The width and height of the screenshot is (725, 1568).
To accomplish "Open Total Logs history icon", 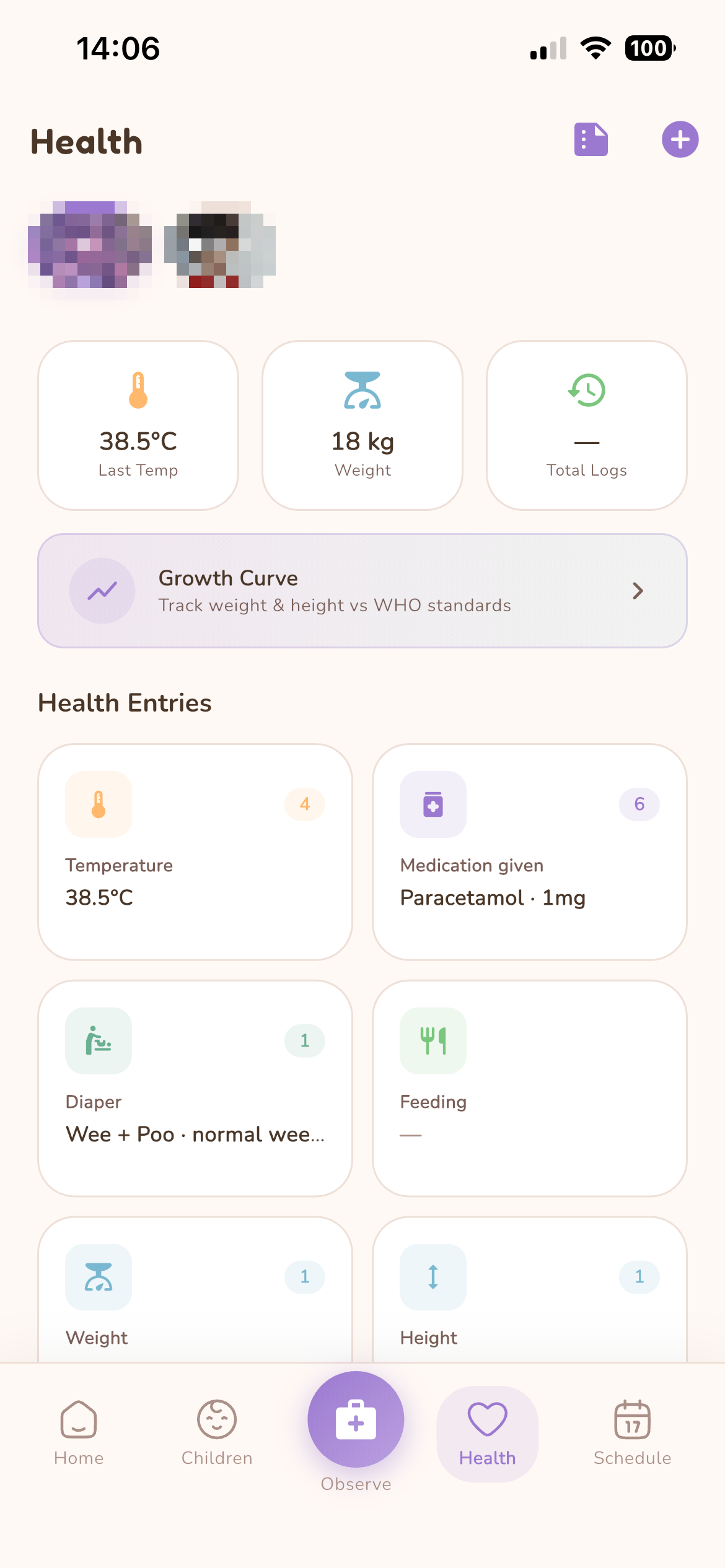I will pyautogui.click(x=586, y=390).
